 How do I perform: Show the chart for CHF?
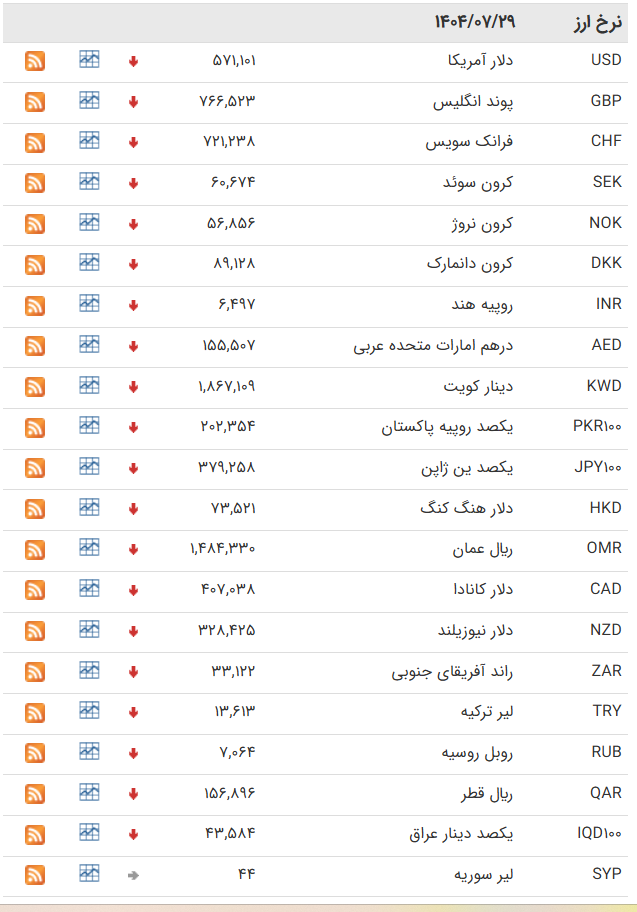coord(89,141)
